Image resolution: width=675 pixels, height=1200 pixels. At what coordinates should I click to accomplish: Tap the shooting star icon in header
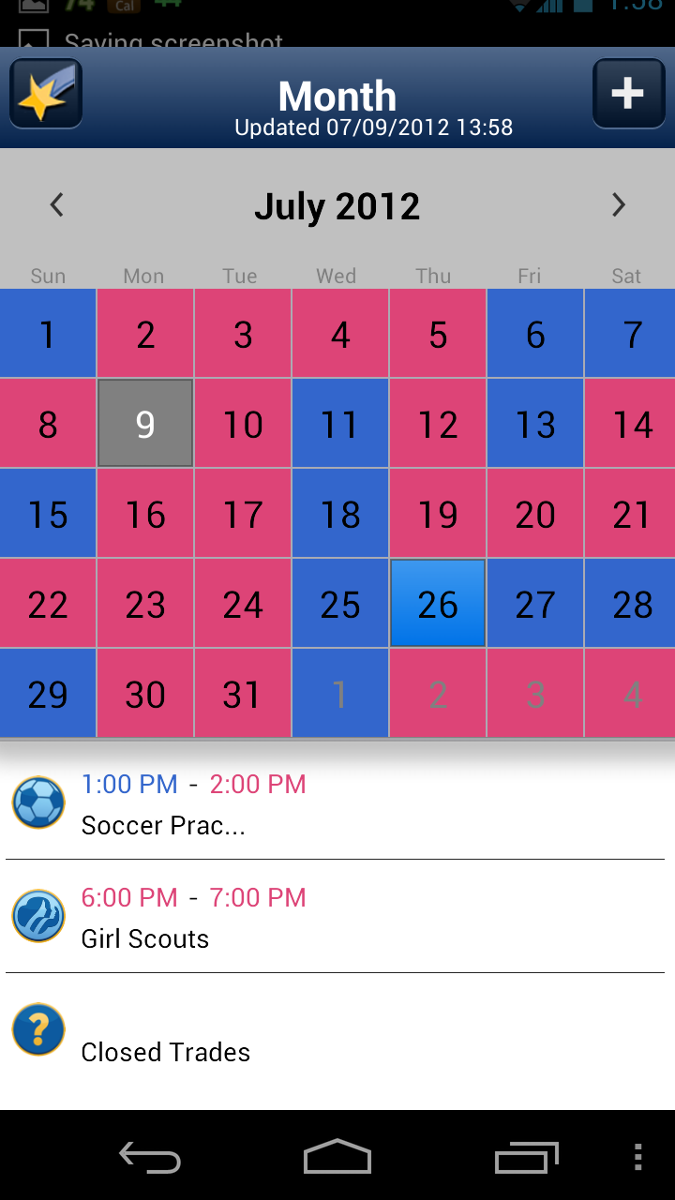[45, 93]
